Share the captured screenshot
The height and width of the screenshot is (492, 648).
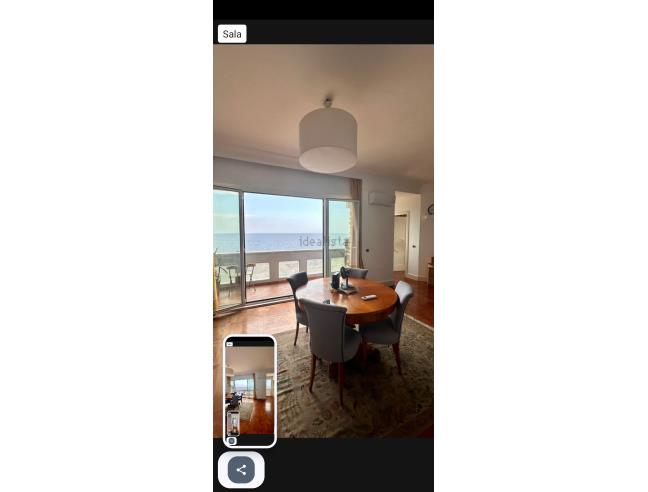point(241,469)
